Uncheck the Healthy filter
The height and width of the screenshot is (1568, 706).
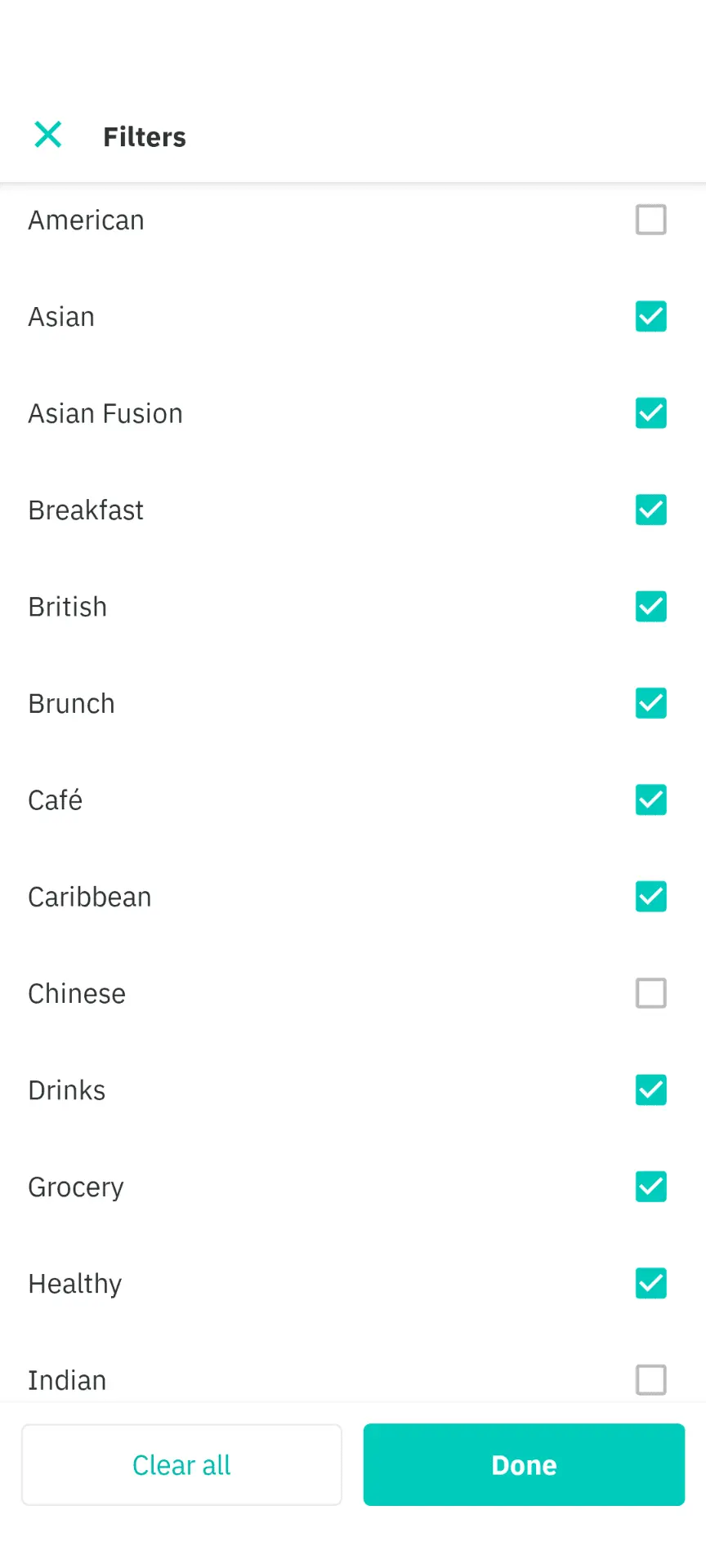click(x=650, y=1283)
